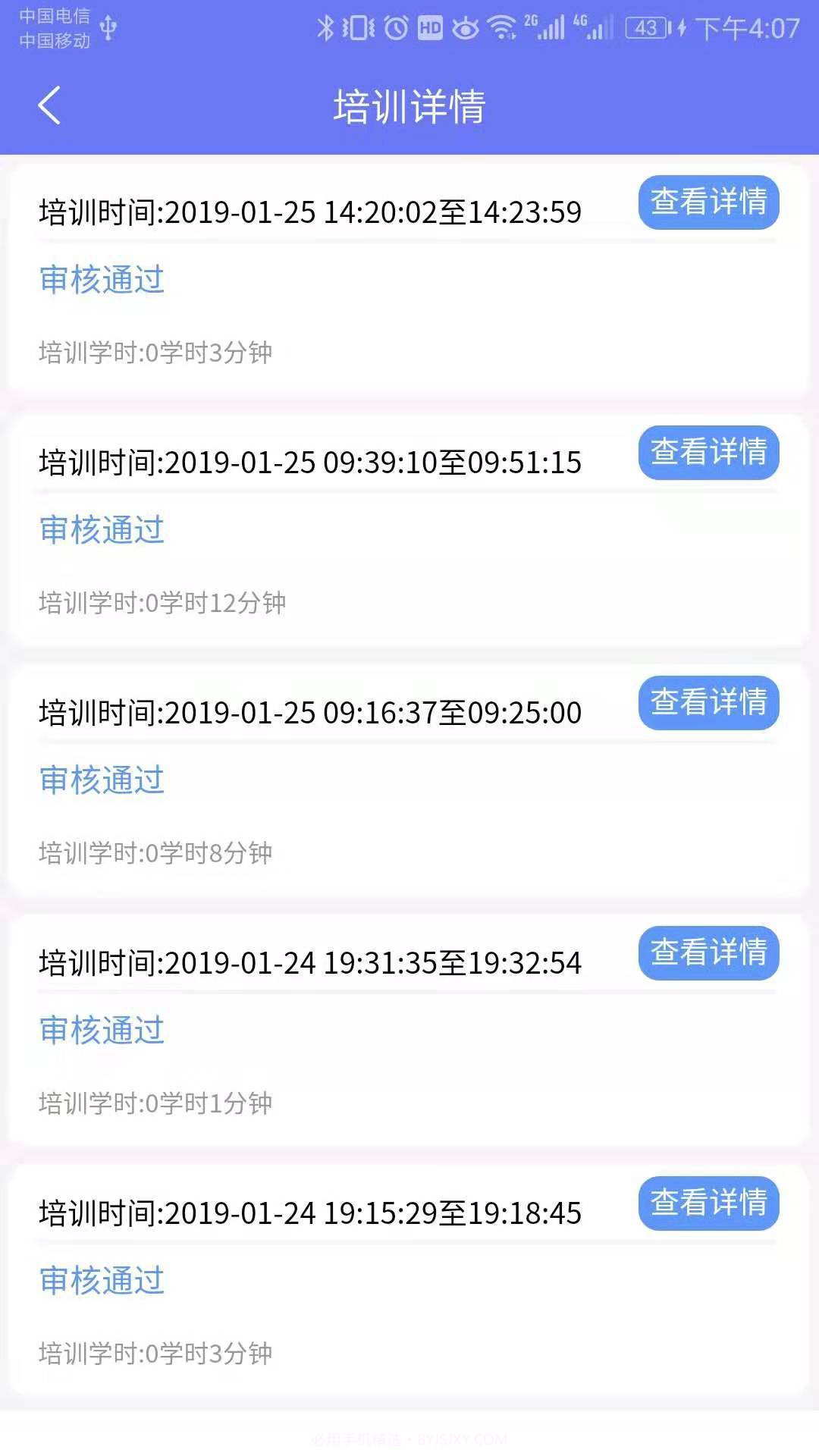Open 查看详情 for the 09:39:10 training record

point(708,452)
